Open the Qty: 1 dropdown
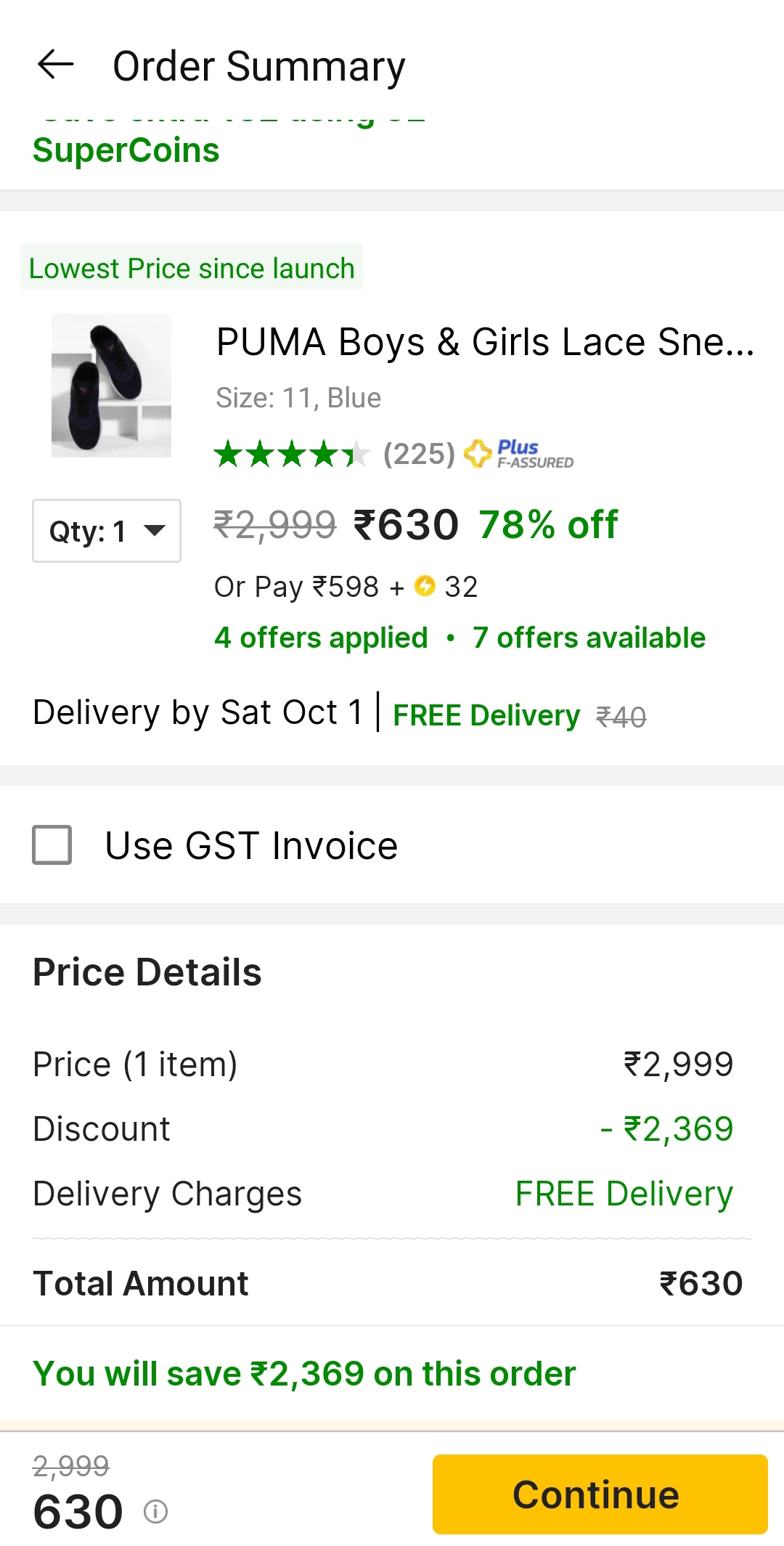Screen dimensions: 784x1546 107,531
